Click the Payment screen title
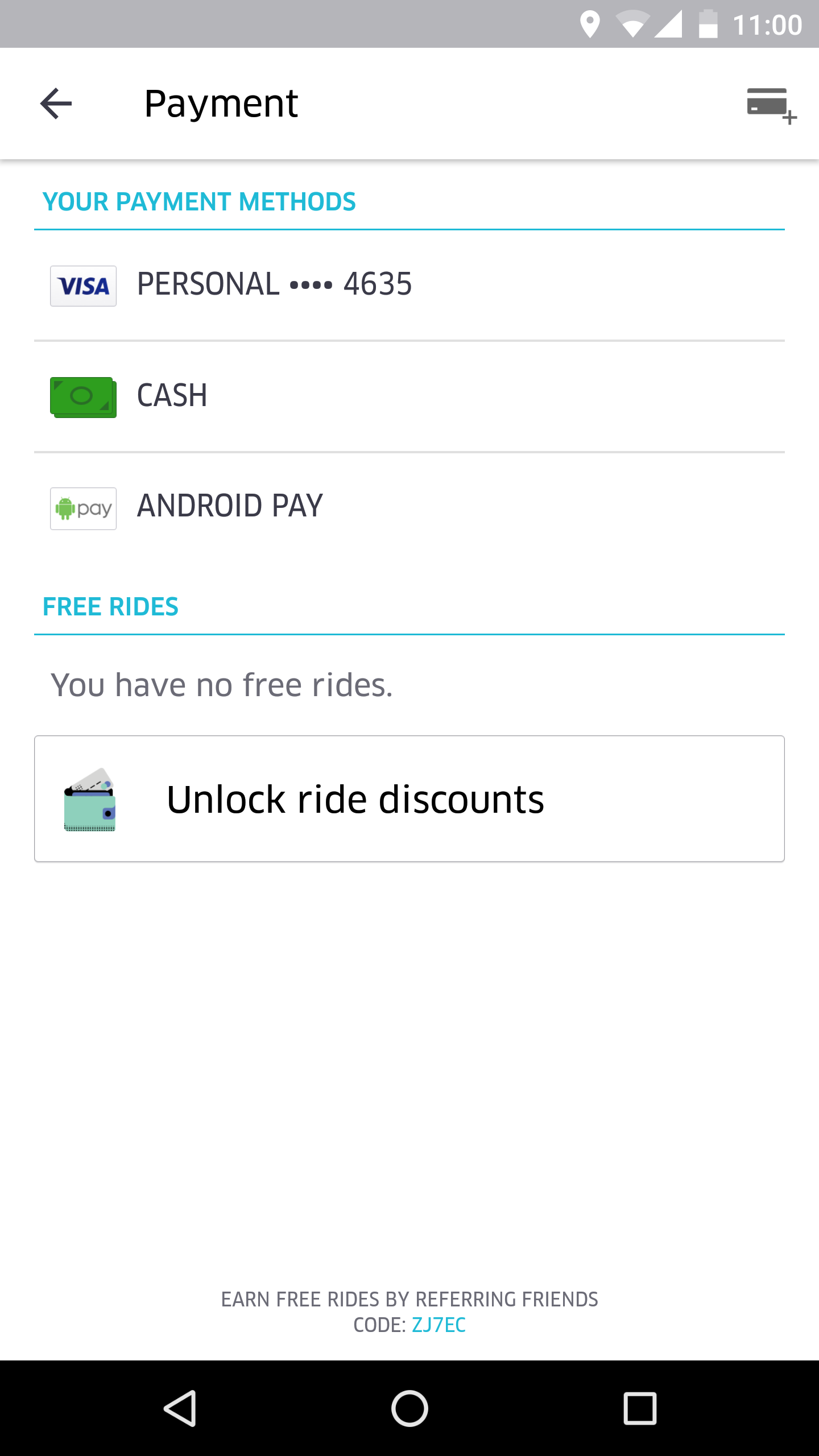 pyautogui.click(x=221, y=104)
